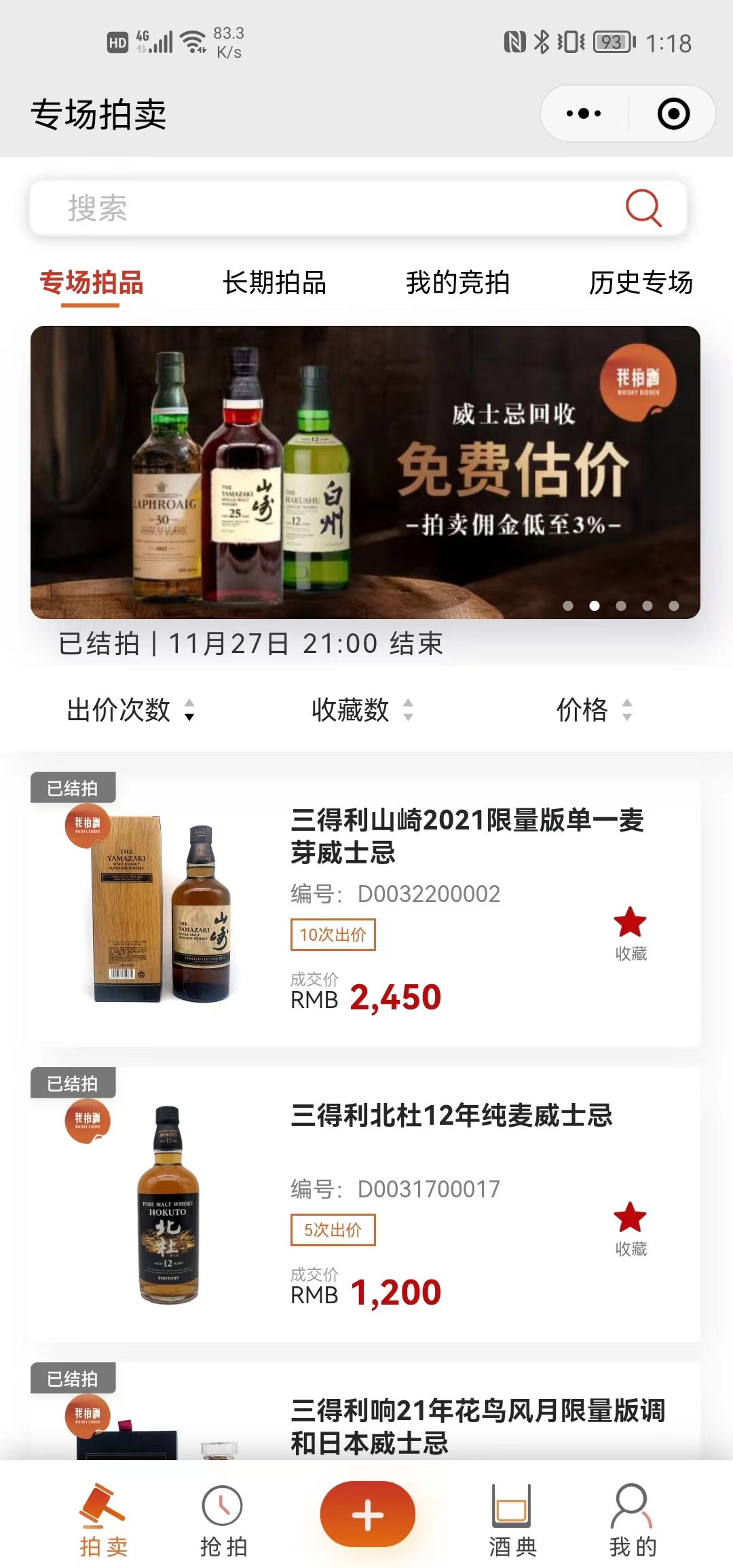
Task: Sort listings by 出价次数
Action: coord(130,710)
